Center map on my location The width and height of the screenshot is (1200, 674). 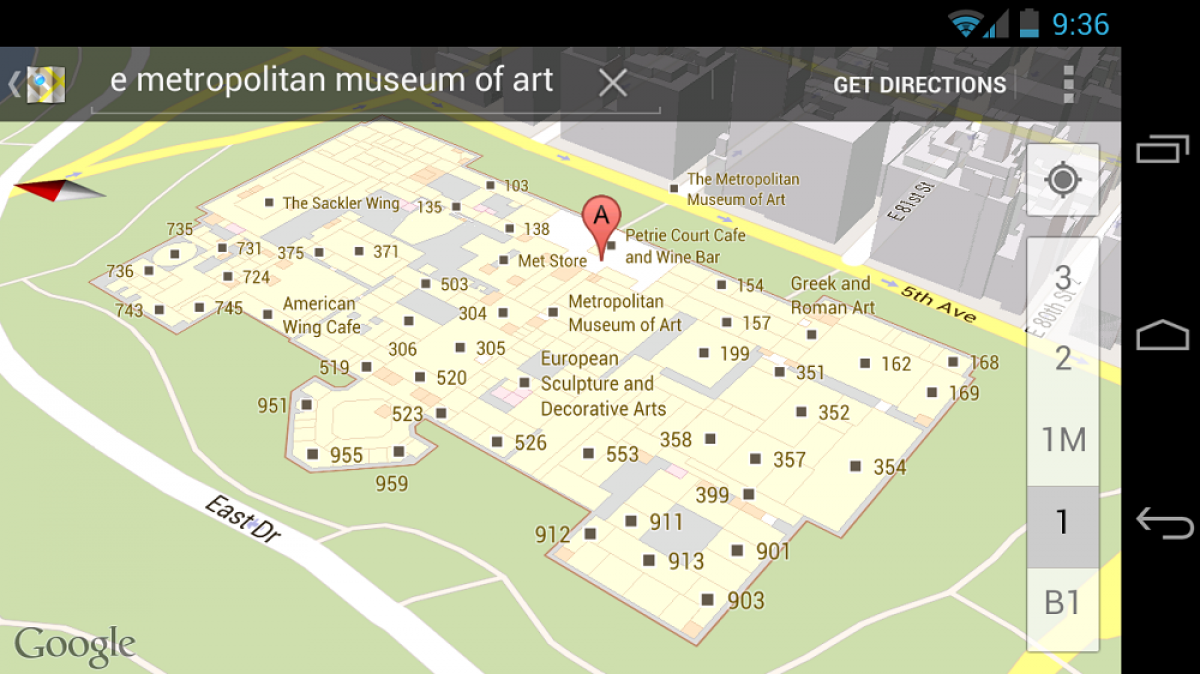coord(1062,180)
